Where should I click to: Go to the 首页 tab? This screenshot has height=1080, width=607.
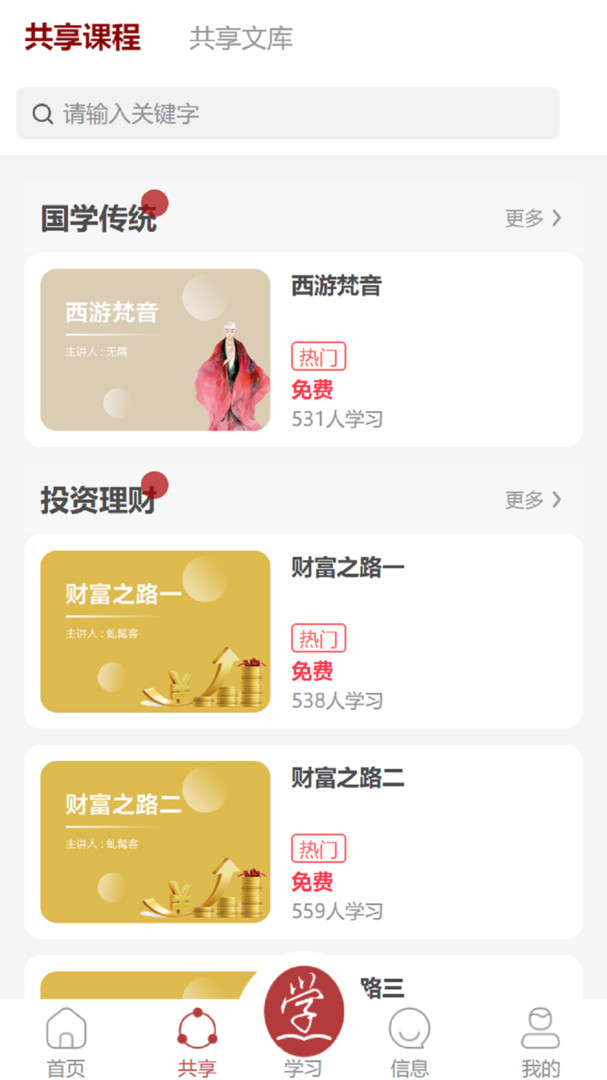[66, 1042]
